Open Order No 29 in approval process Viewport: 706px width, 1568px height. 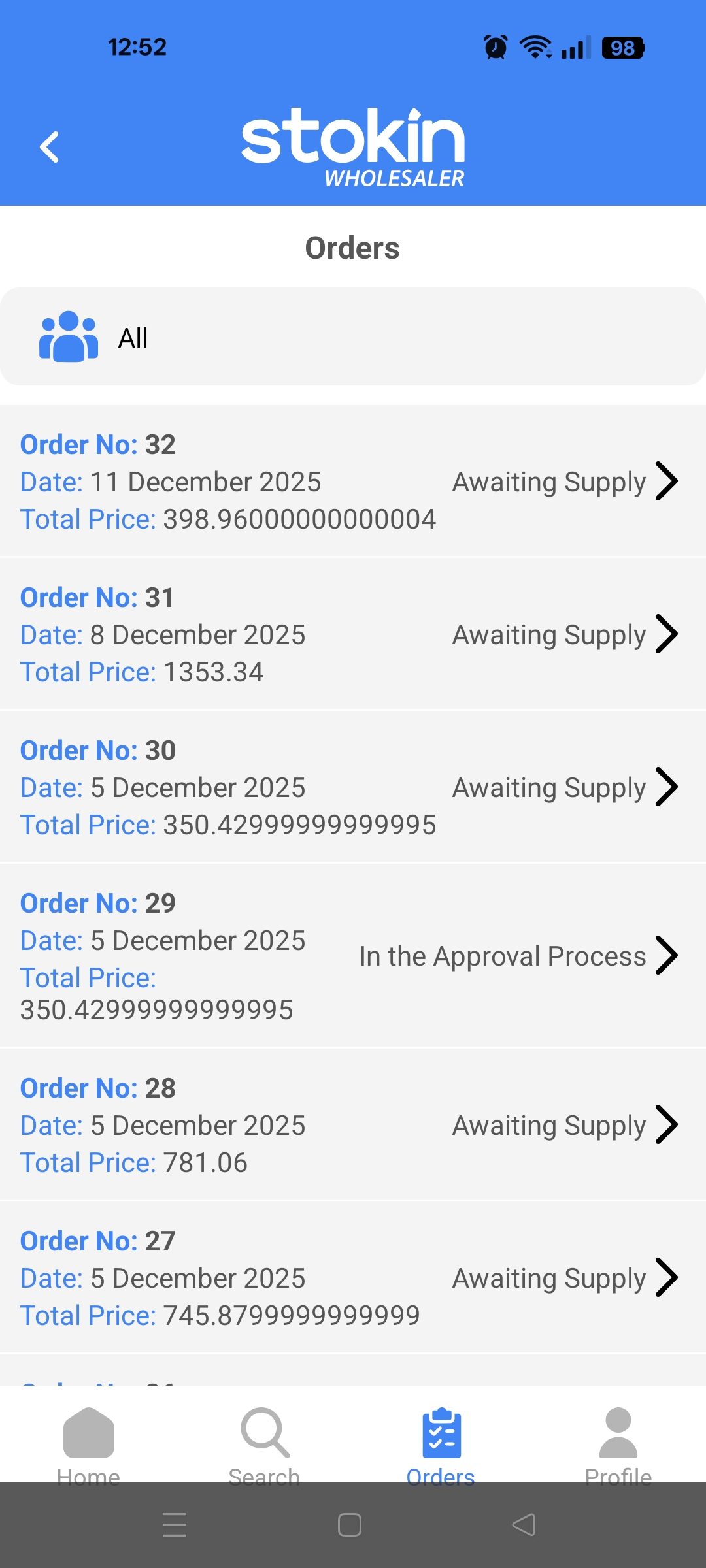point(353,956)
